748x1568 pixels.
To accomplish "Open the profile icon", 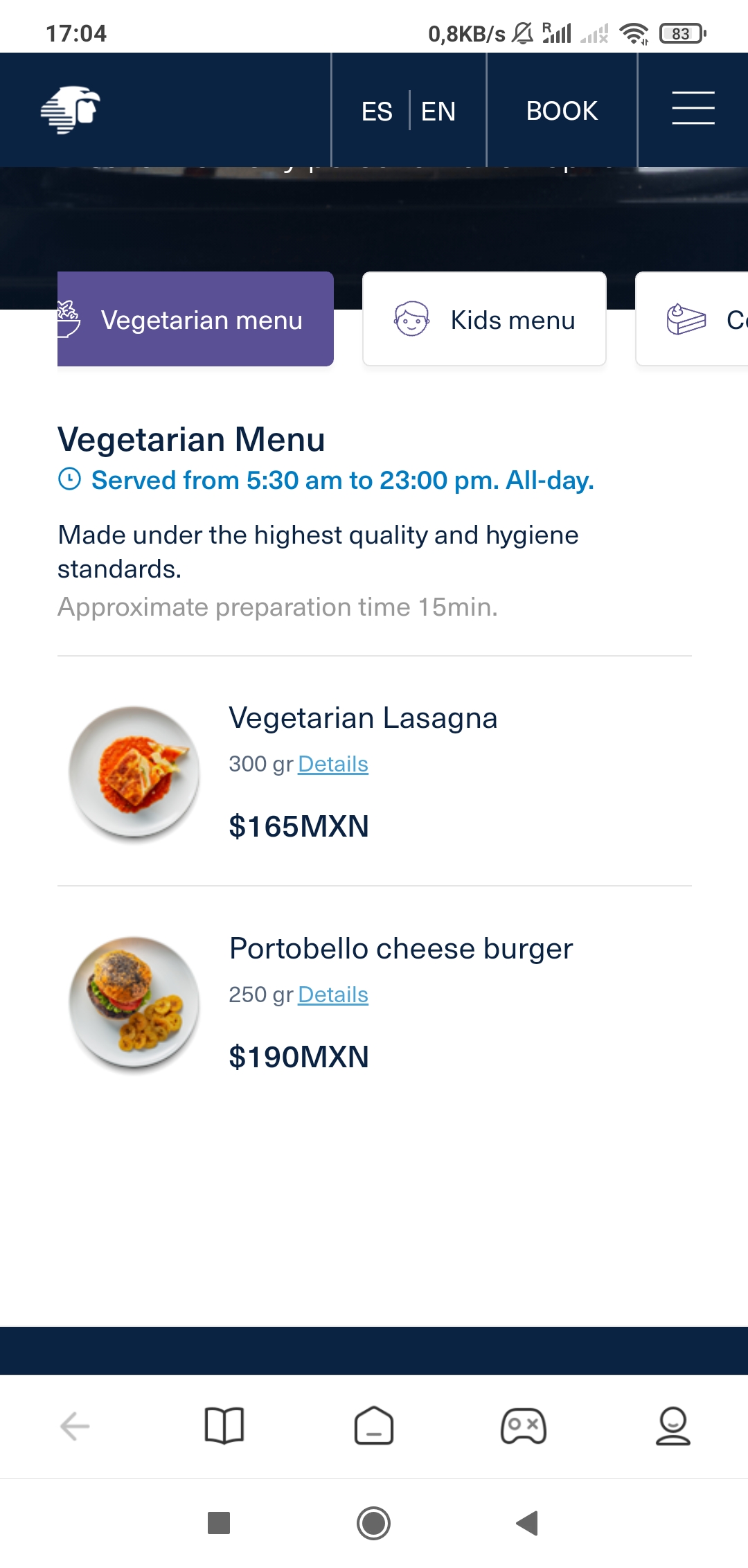I will pyautogui.click(x=673, y=1426).
